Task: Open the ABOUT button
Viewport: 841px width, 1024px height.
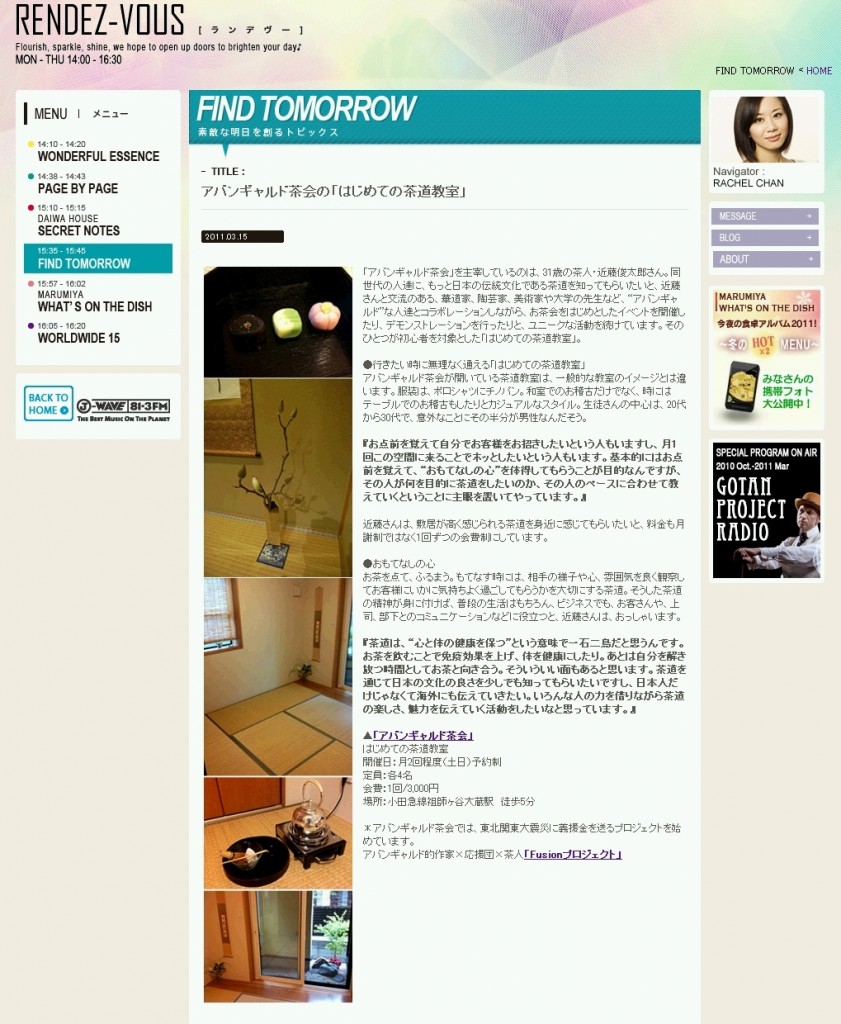Action: click(764, 259)
